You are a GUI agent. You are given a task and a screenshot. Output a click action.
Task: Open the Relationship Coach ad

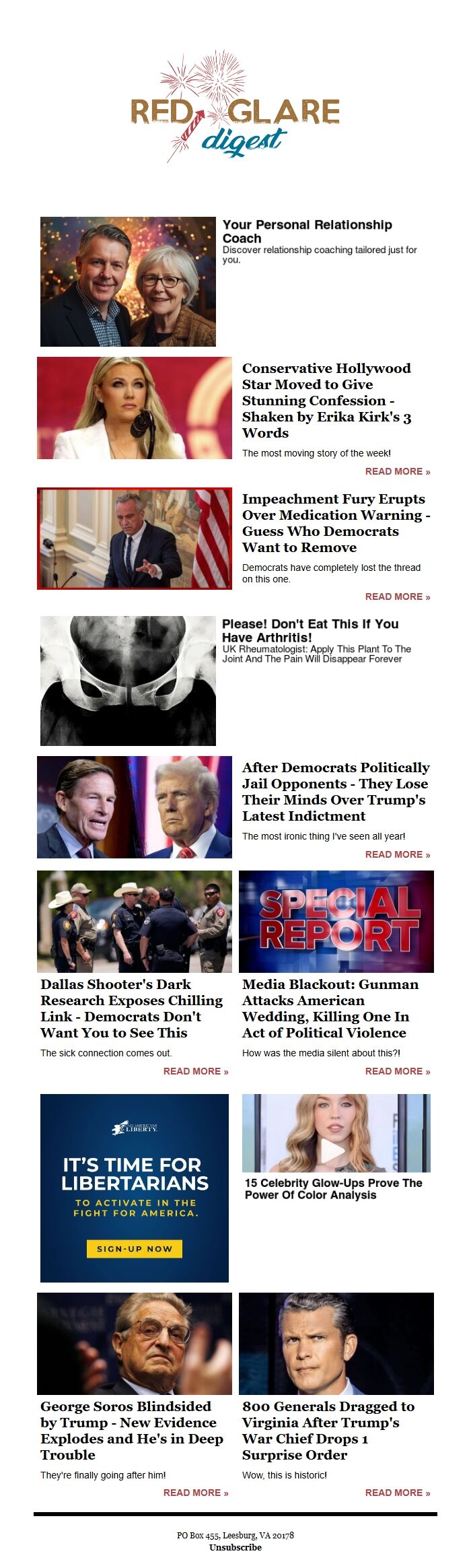[x=307, y=231]
